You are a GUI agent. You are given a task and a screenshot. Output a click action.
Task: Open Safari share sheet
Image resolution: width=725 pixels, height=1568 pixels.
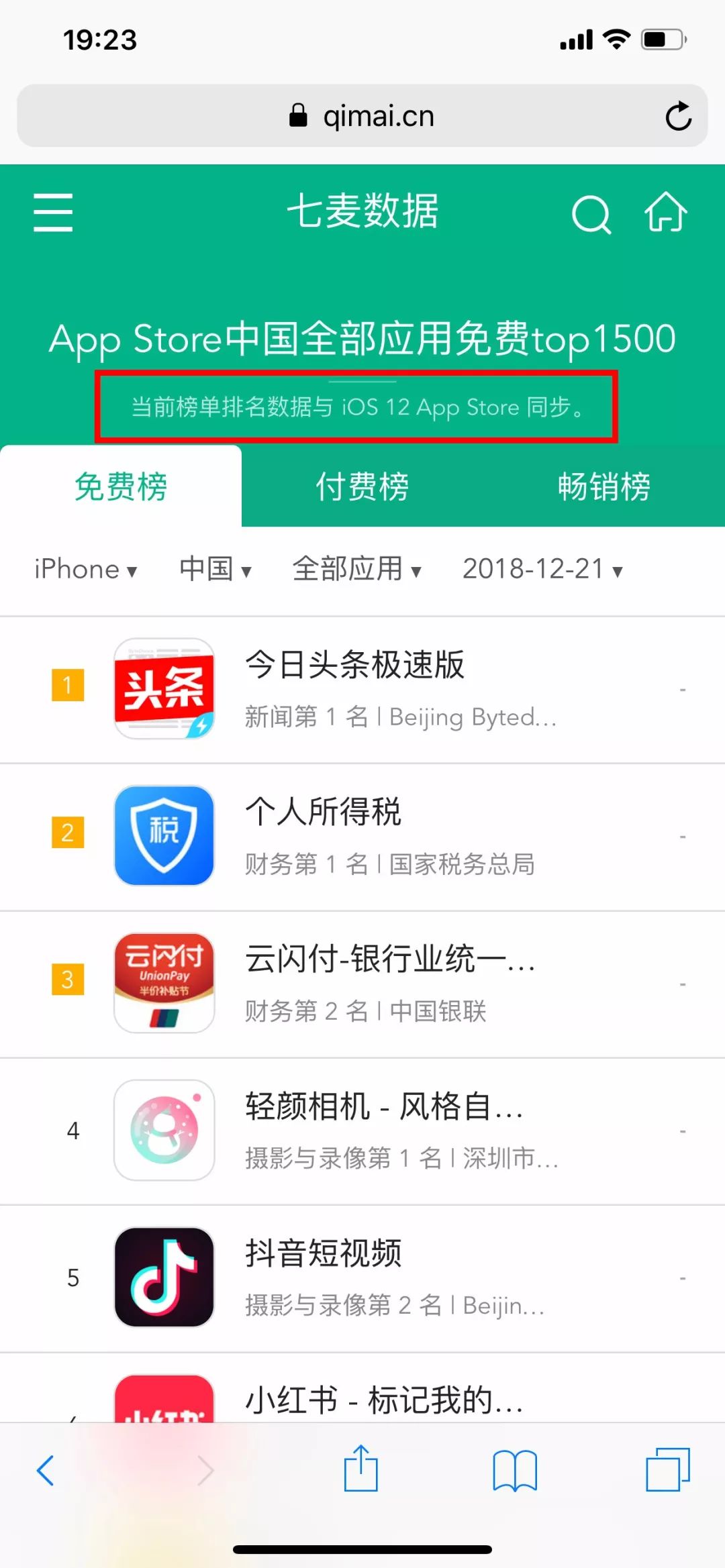361,1469
